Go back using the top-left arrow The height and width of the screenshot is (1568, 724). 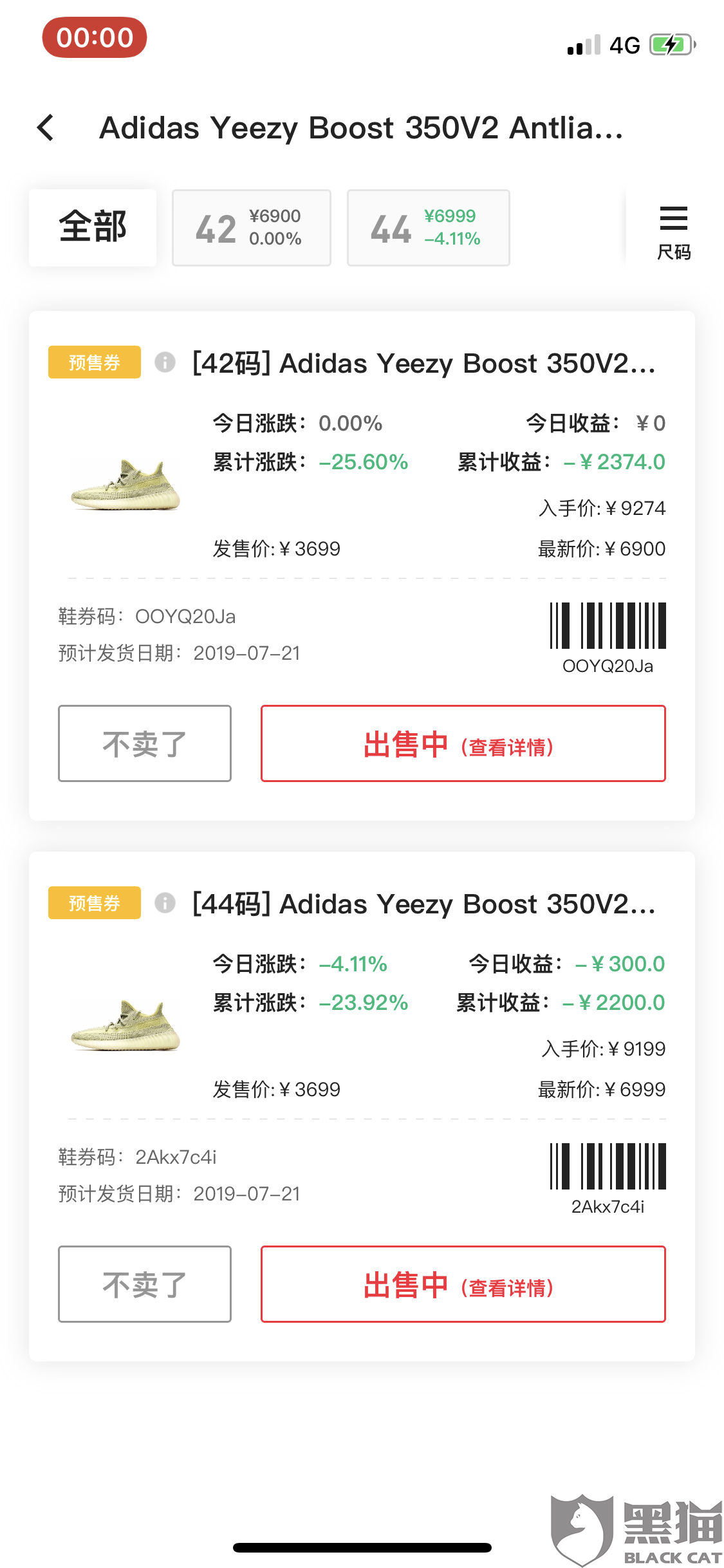46,127
